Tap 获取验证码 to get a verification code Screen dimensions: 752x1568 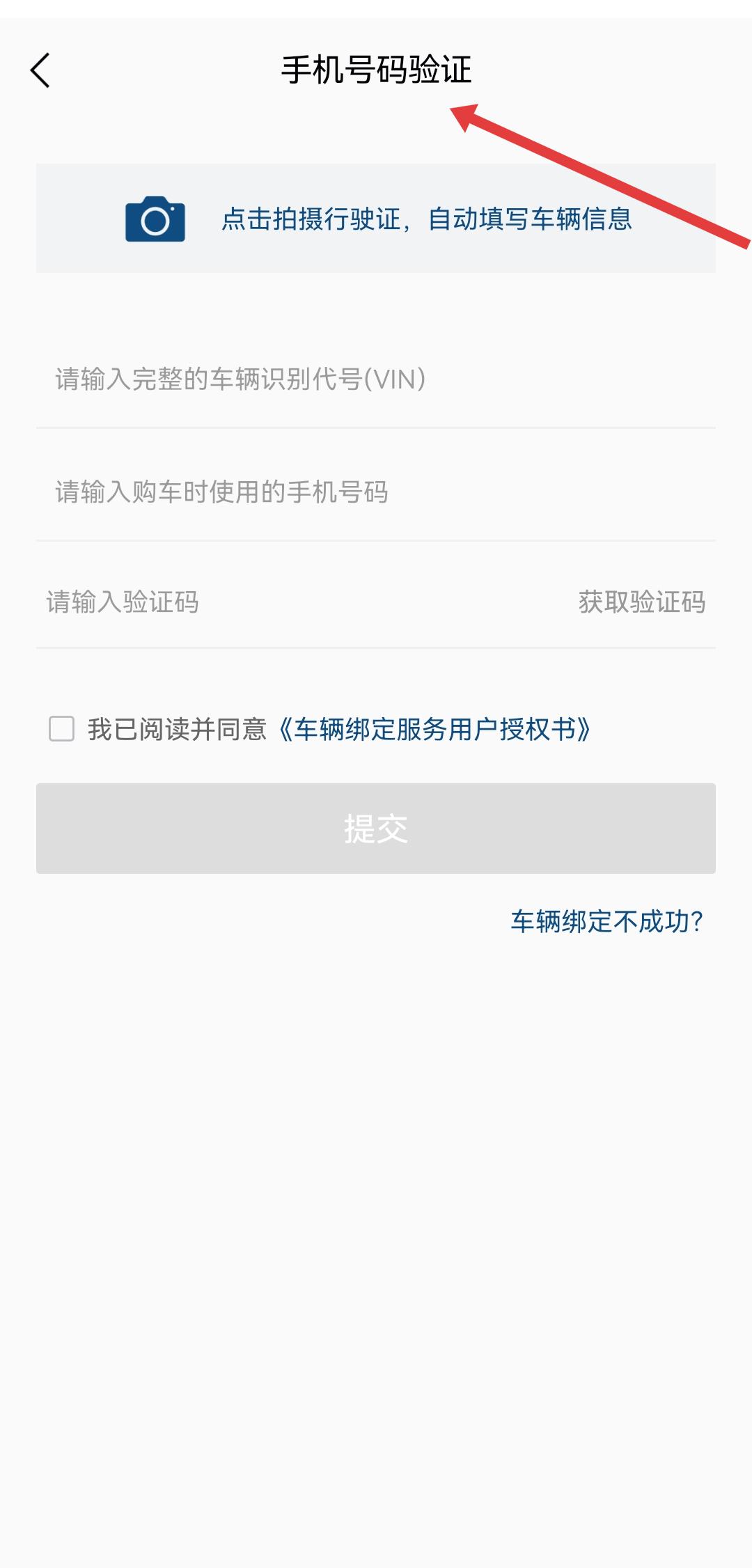tap(641, 602)
